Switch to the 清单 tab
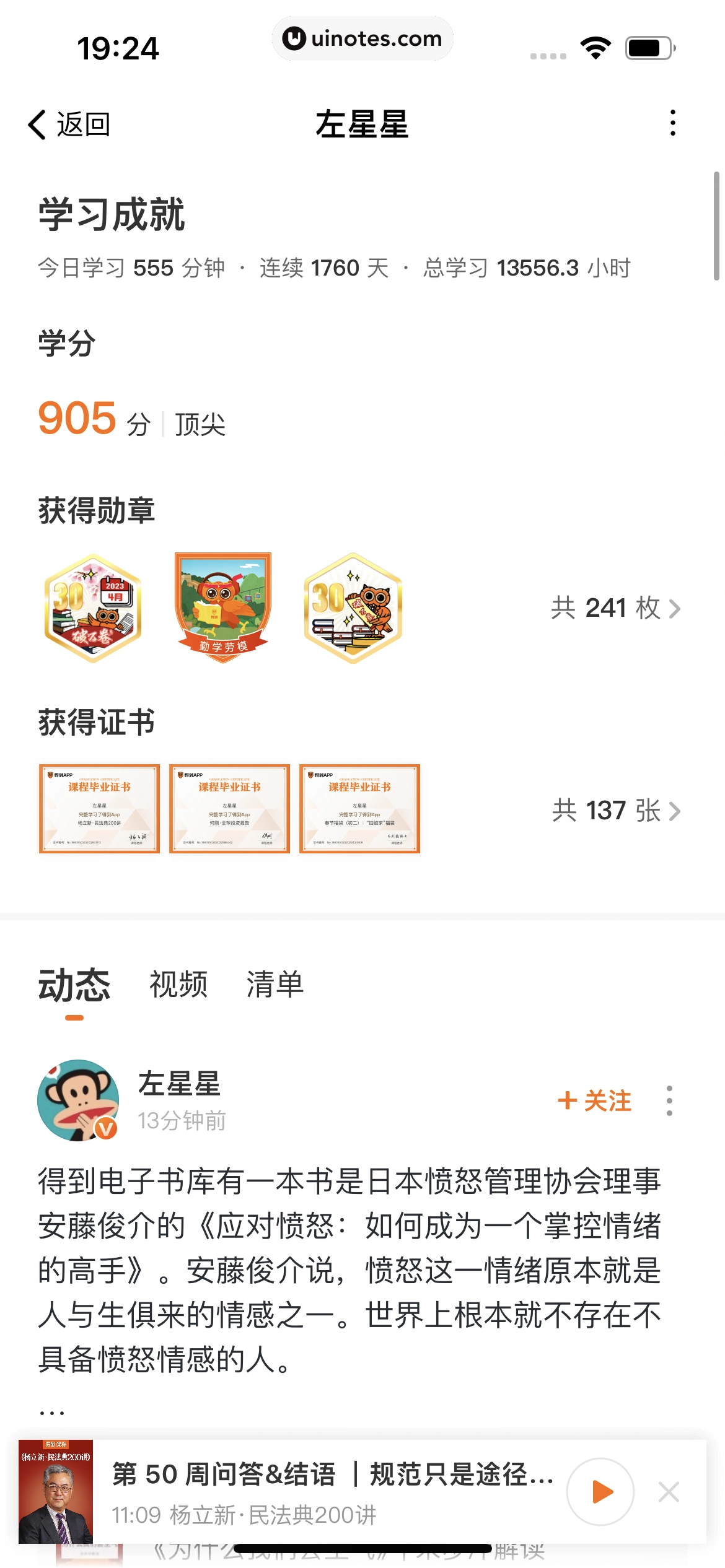Screen dimensions: 725x1568 [275, 984]
